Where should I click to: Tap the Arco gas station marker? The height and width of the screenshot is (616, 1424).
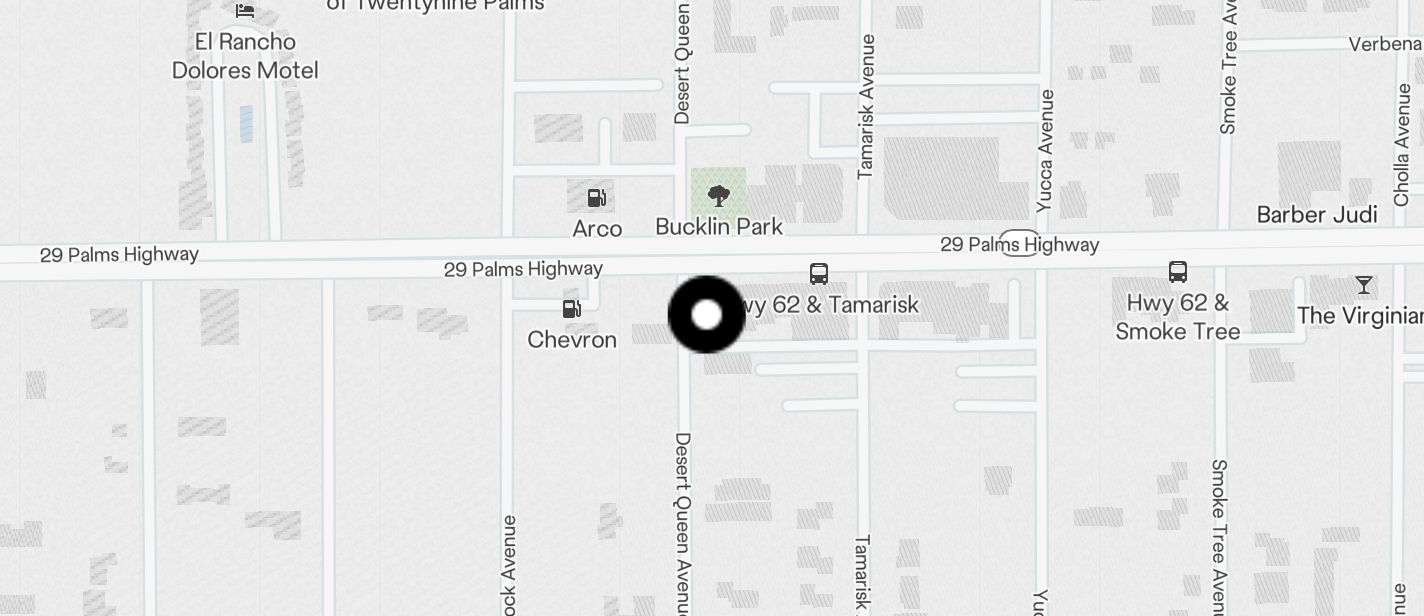pos(597,198)
